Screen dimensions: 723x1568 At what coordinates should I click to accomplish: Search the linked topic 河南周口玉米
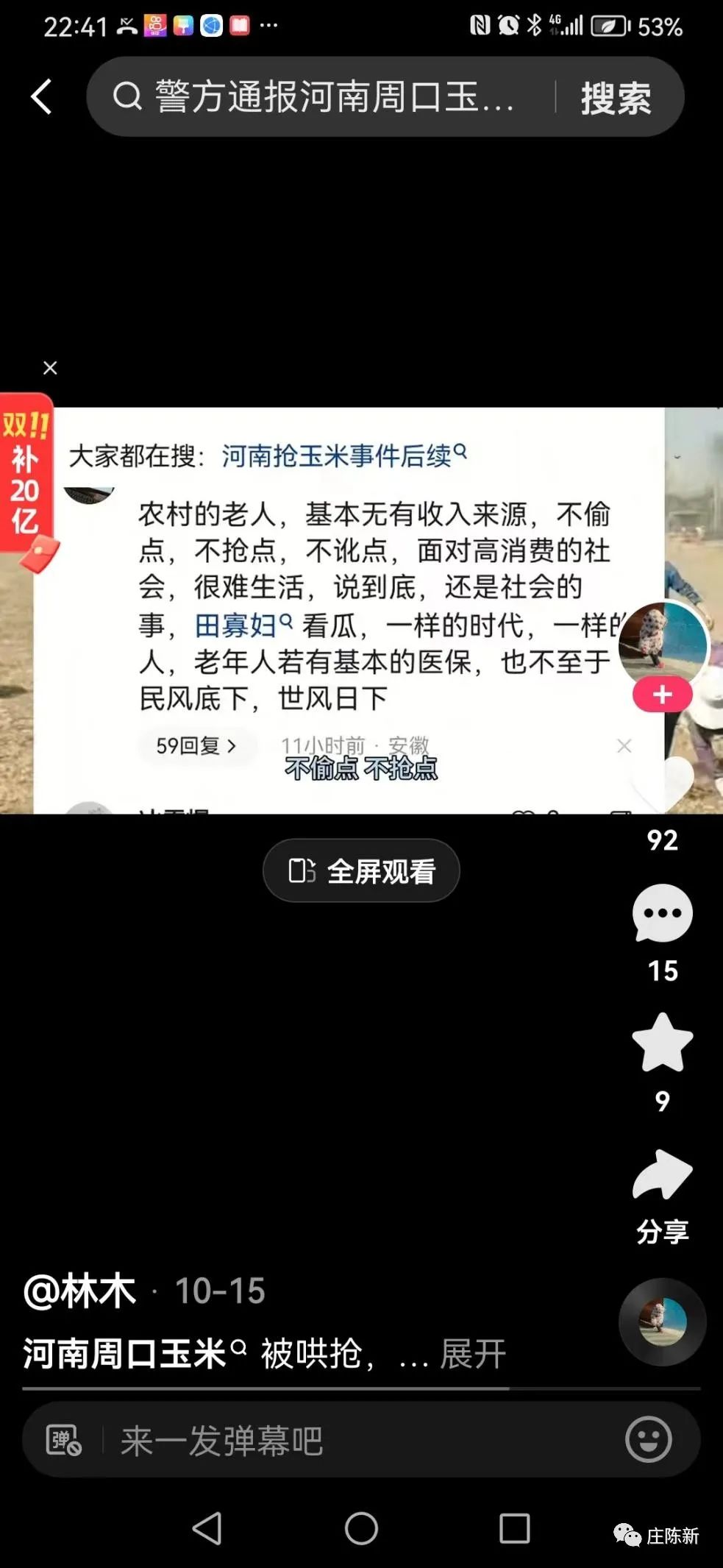pos(125,1354)
